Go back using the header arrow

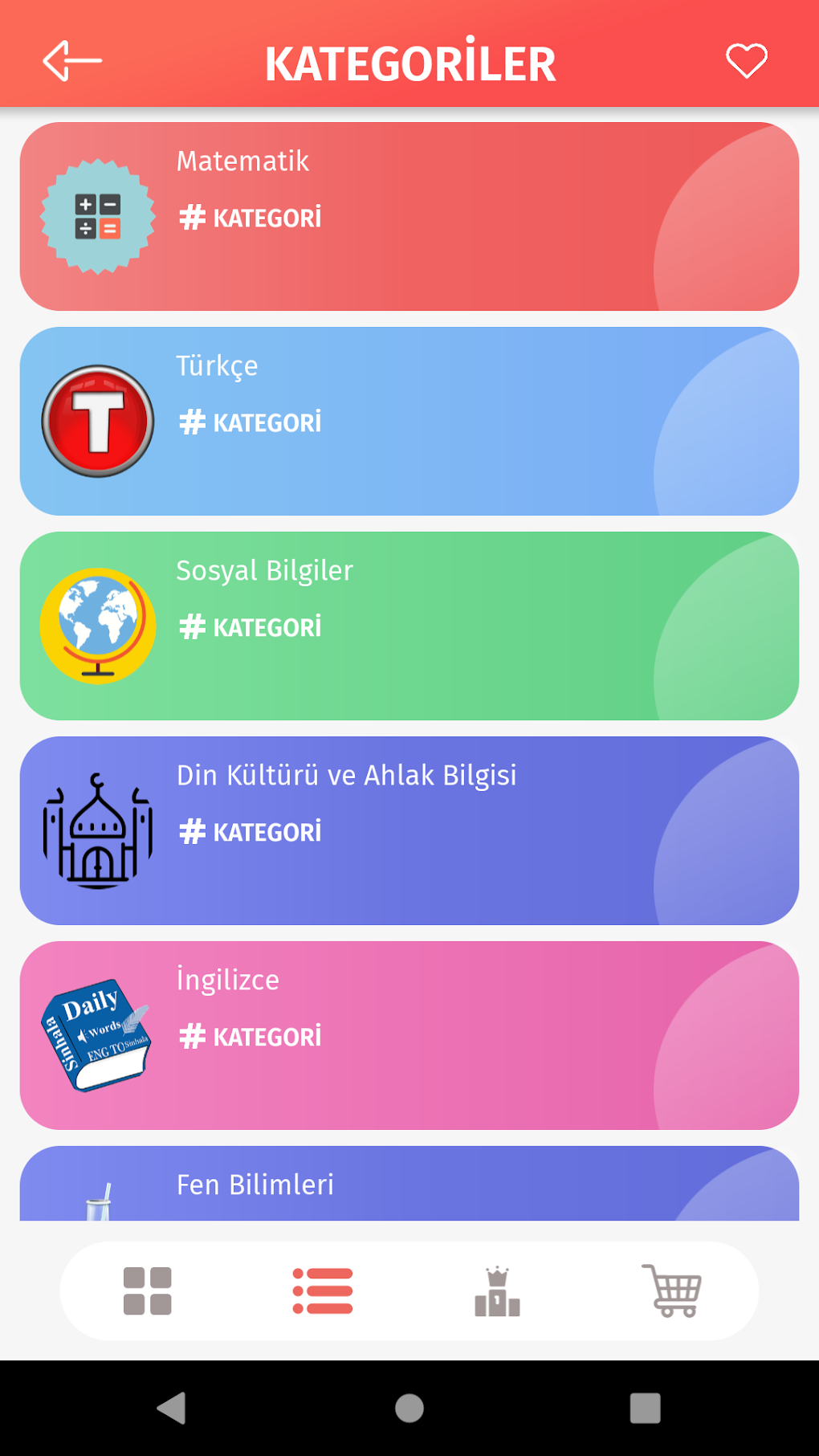coord(72,61)
